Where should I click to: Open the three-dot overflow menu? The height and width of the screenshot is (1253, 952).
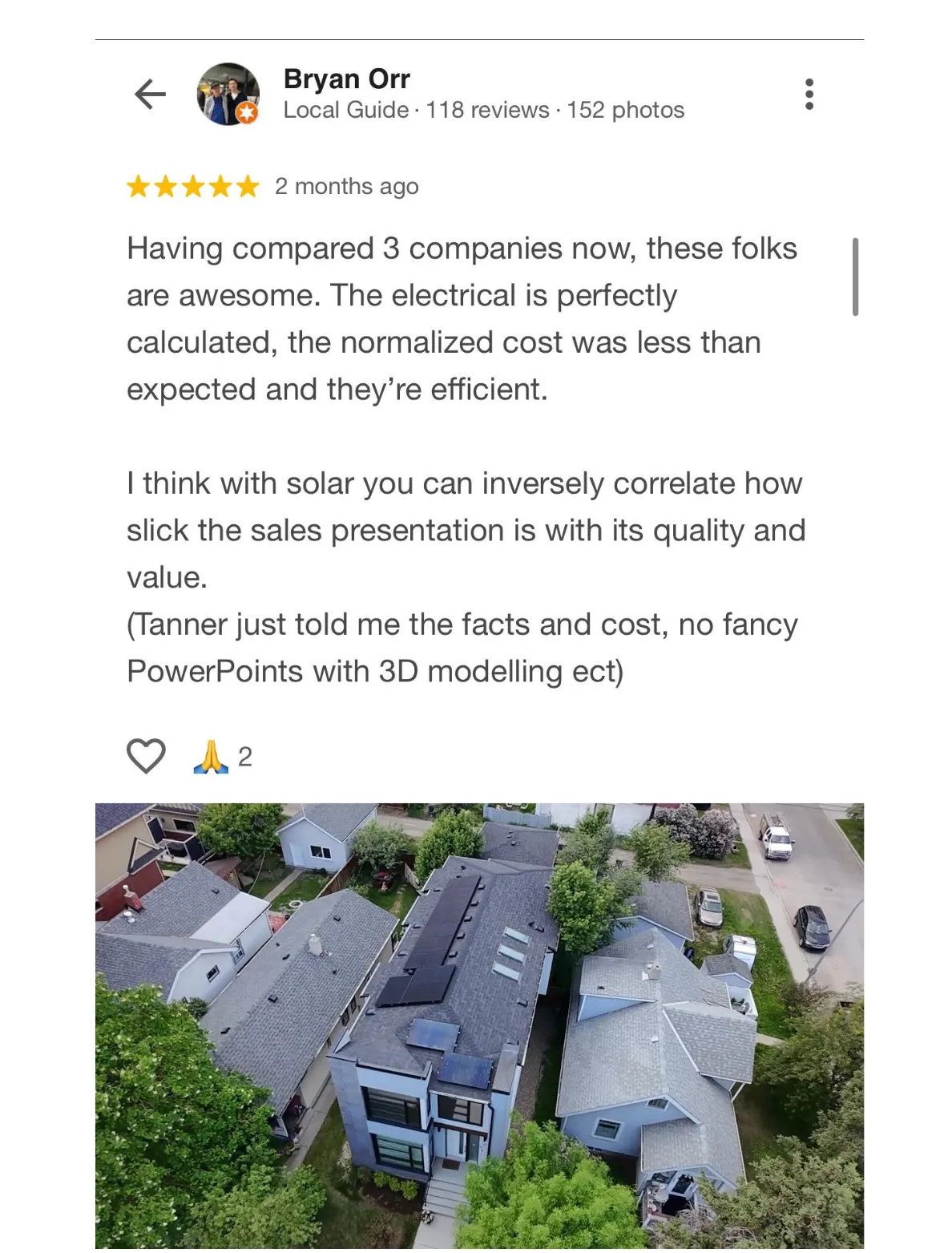(809, 95)
